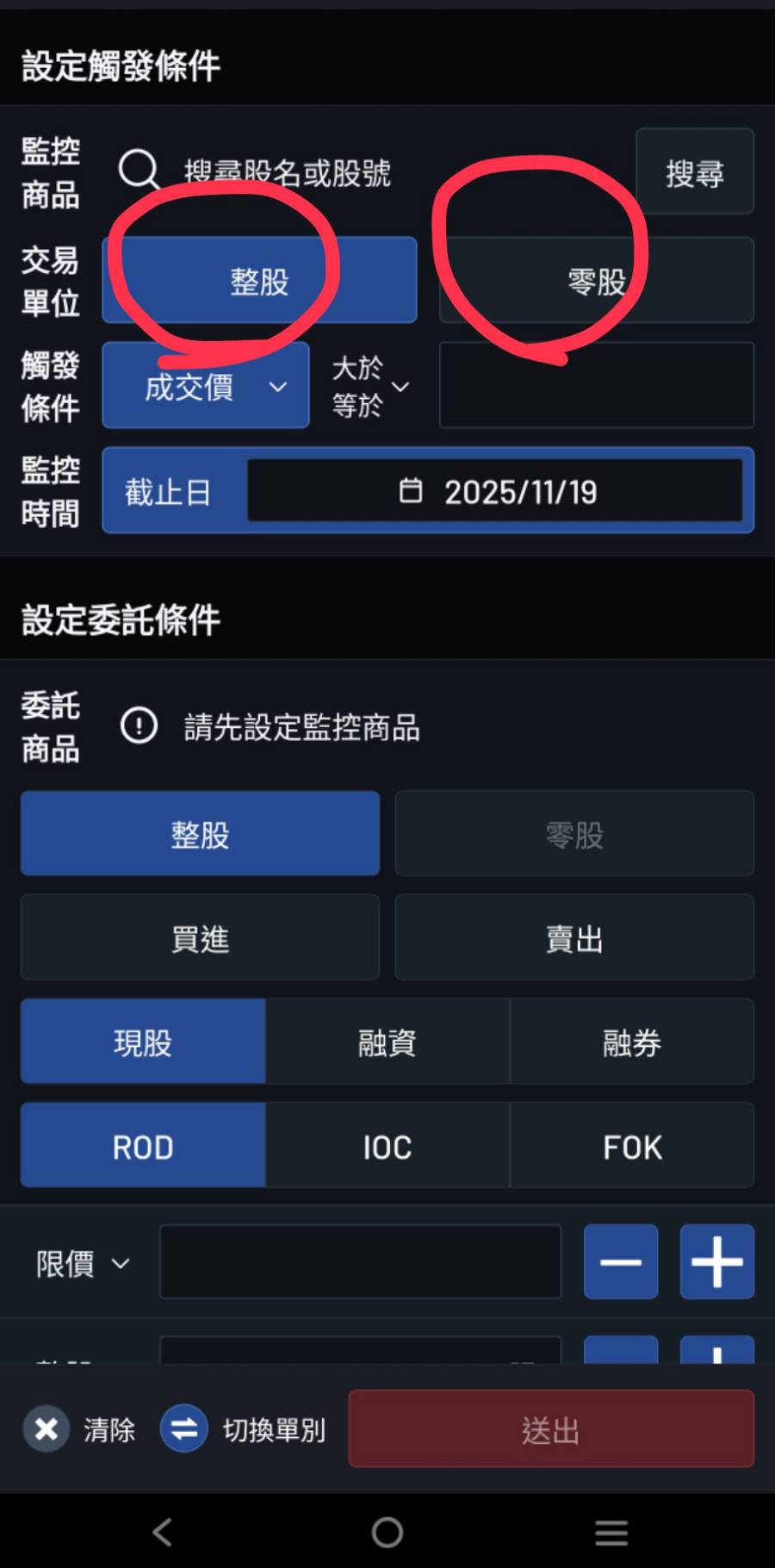This screenshot has height=1568, width=775.
Task: Click the 清除 clear X icon
Action: (x=46, y=1428)
